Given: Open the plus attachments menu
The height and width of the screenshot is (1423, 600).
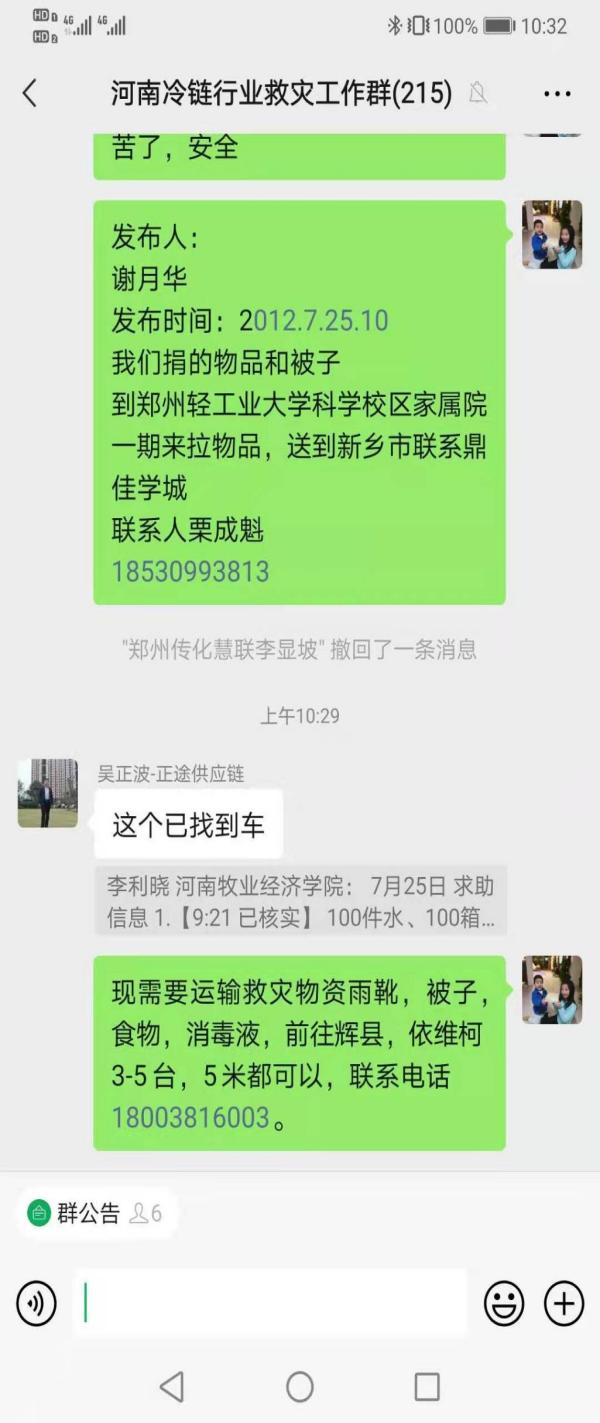Looking at the screenshot, I should point(563,1303).
